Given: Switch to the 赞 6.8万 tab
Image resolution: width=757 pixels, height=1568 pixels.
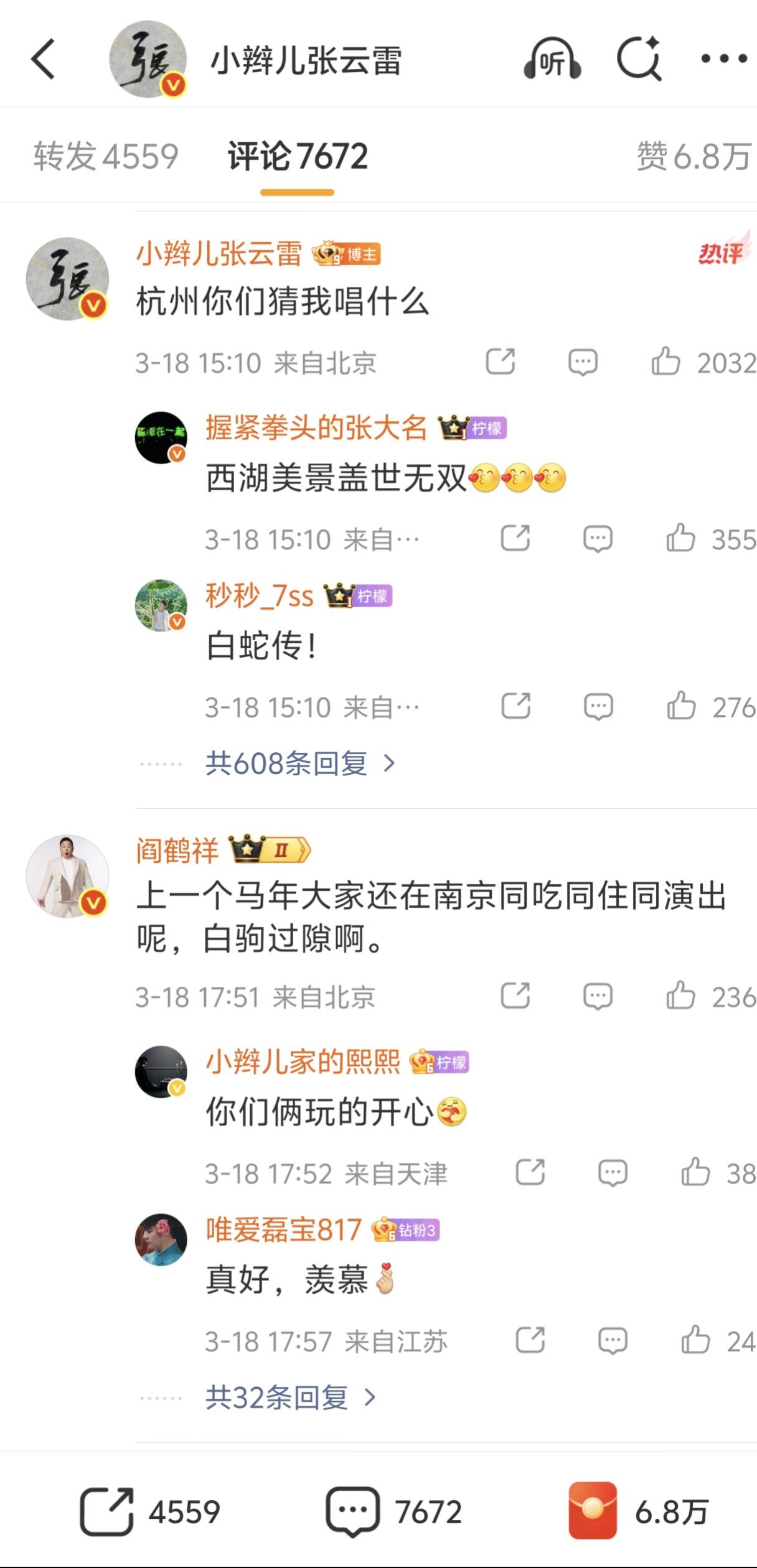Looking at the screenshot, I should 693,156.
